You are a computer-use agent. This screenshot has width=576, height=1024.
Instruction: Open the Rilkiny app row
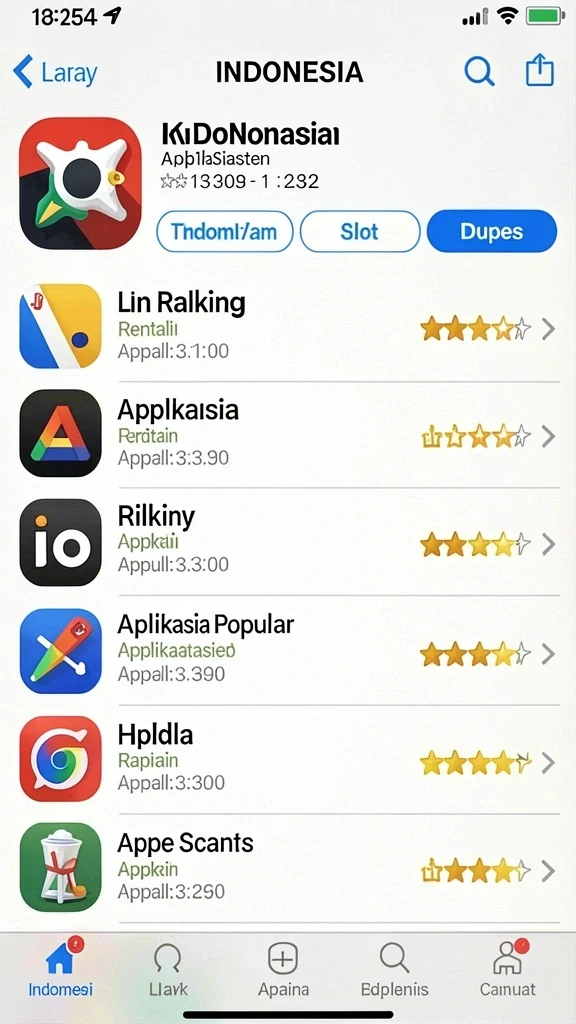(x=288, y=542)
